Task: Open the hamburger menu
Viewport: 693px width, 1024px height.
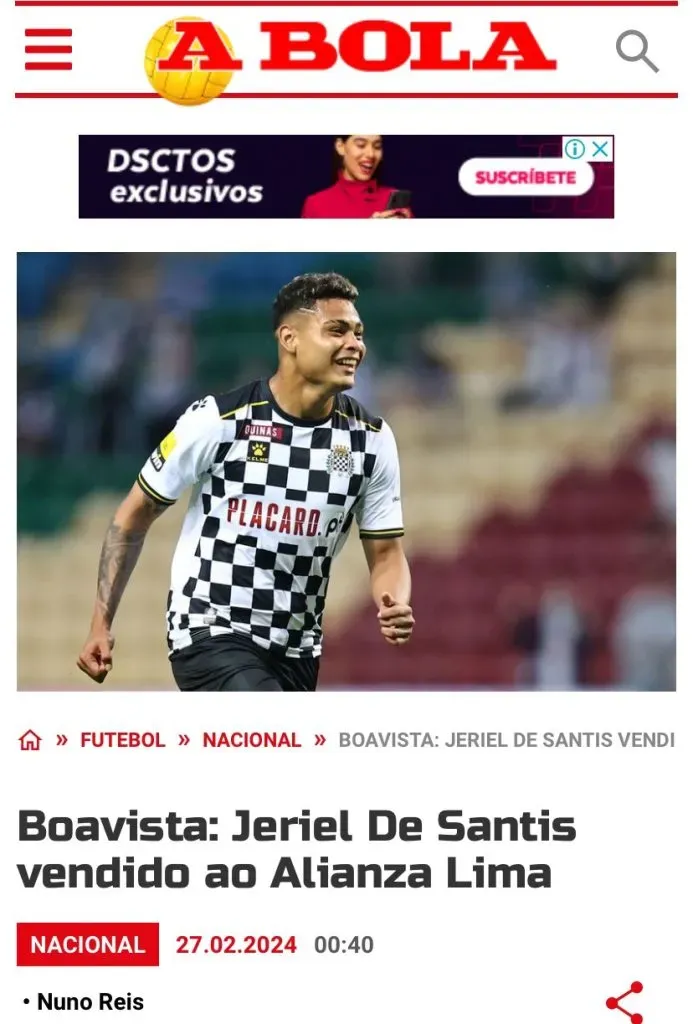Action: (48, 49)
